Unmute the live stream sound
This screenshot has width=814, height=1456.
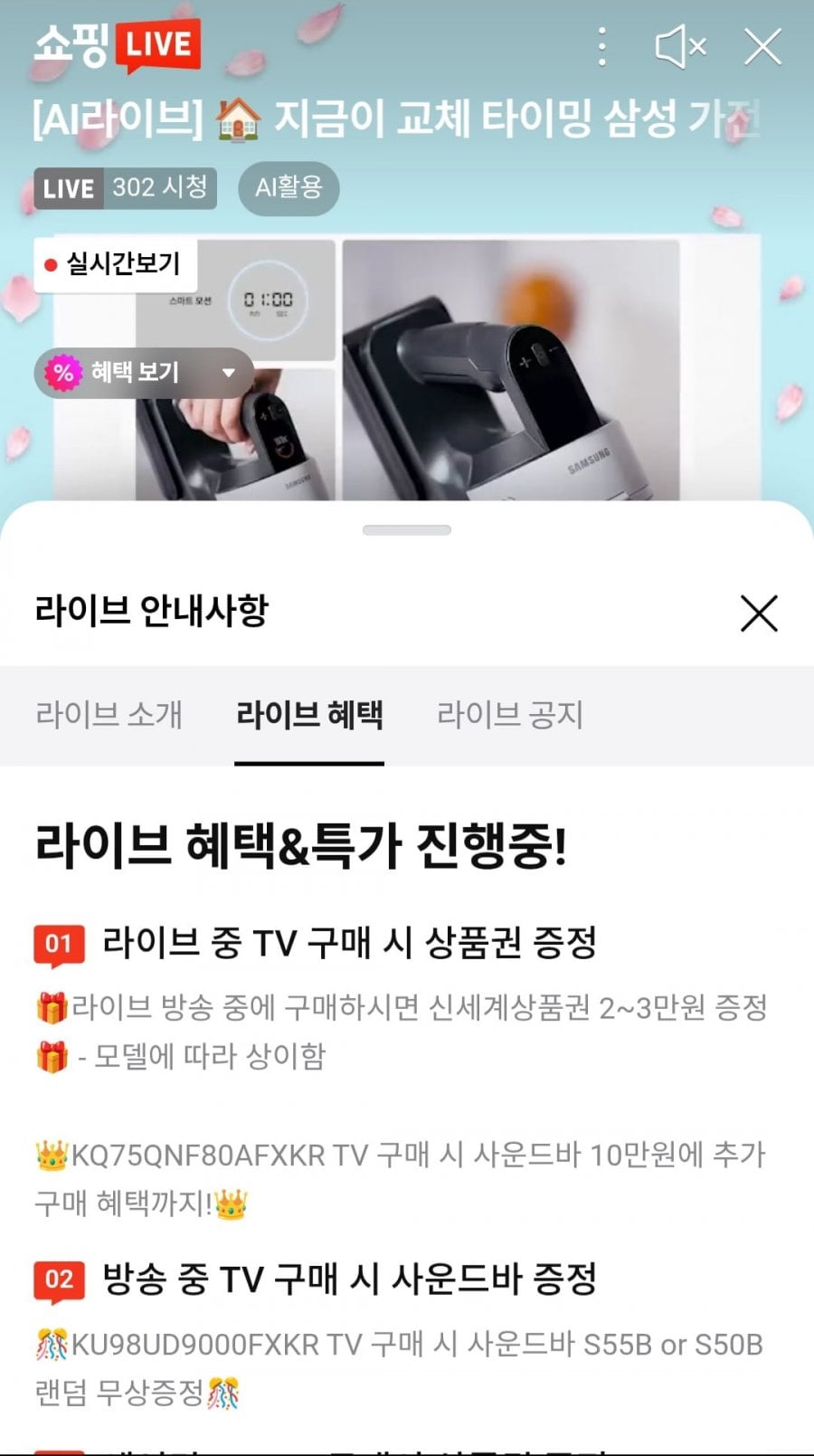[x=680, y=46]
